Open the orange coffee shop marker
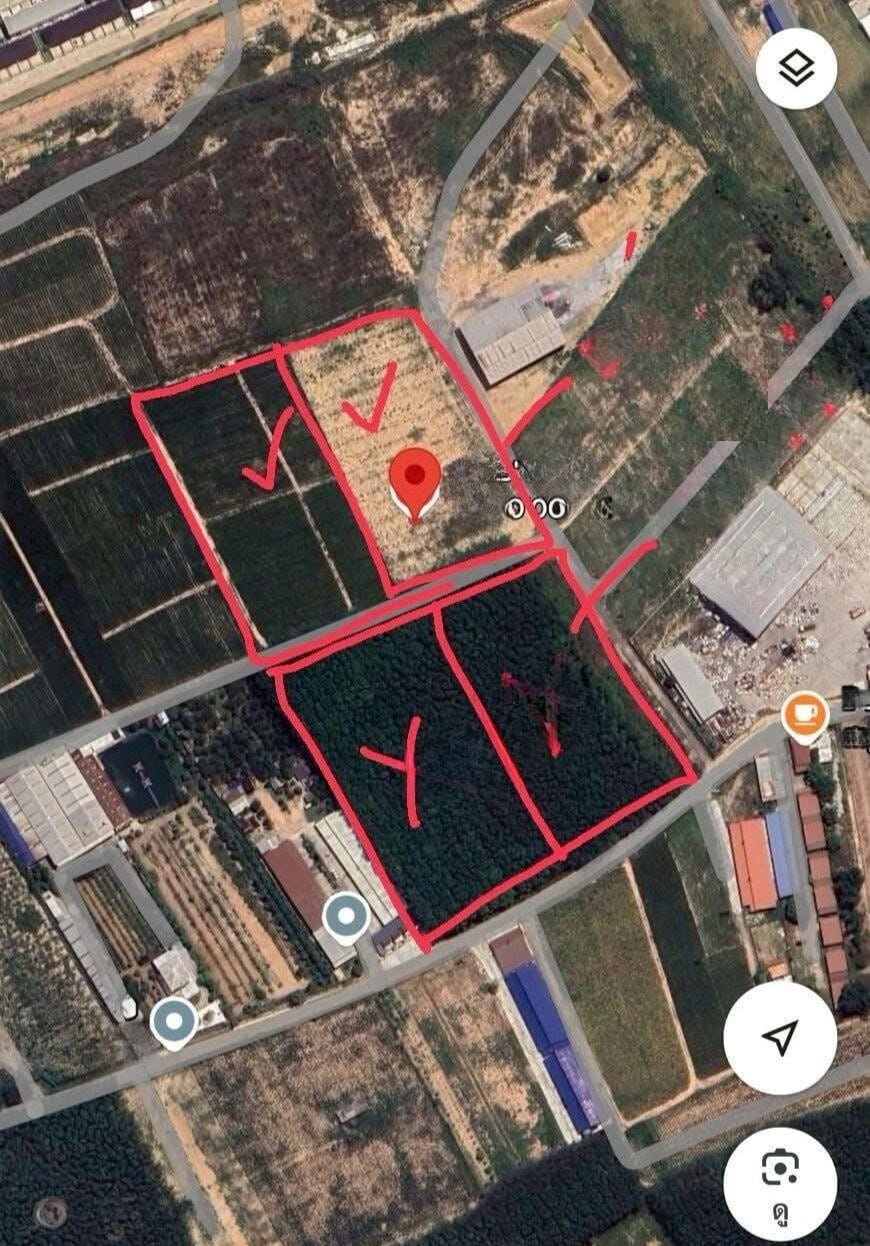The image size is (870, 1246). coord(804,714)
